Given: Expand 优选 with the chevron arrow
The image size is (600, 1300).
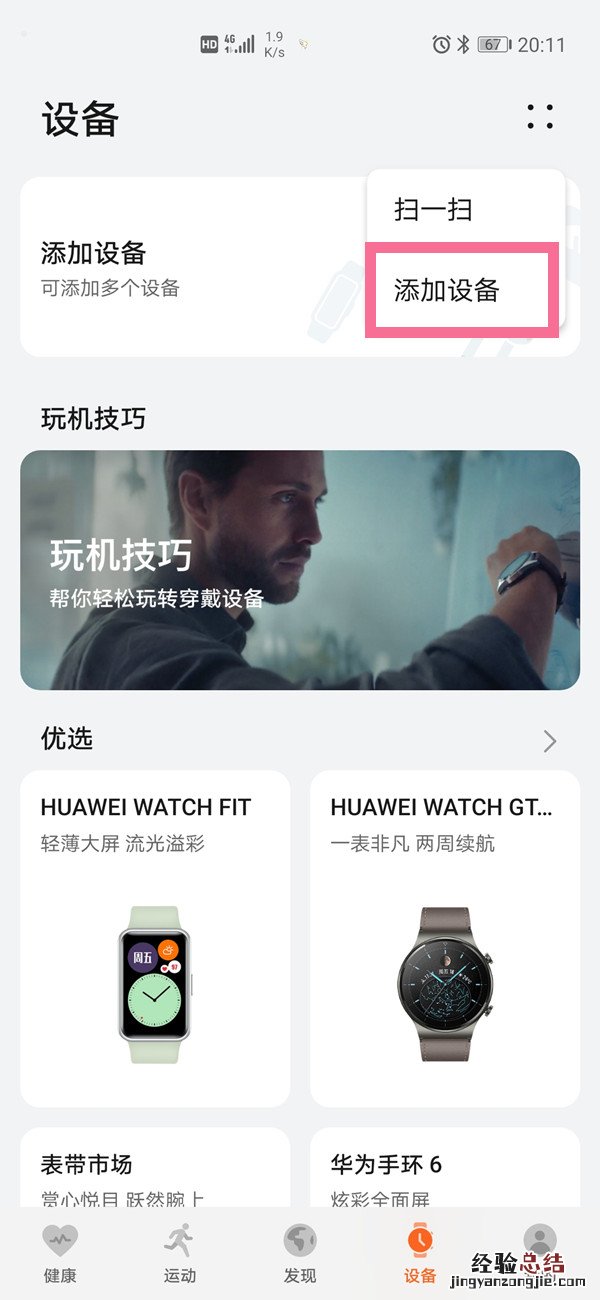Looking at the screenshot, I should pos(549,741).
